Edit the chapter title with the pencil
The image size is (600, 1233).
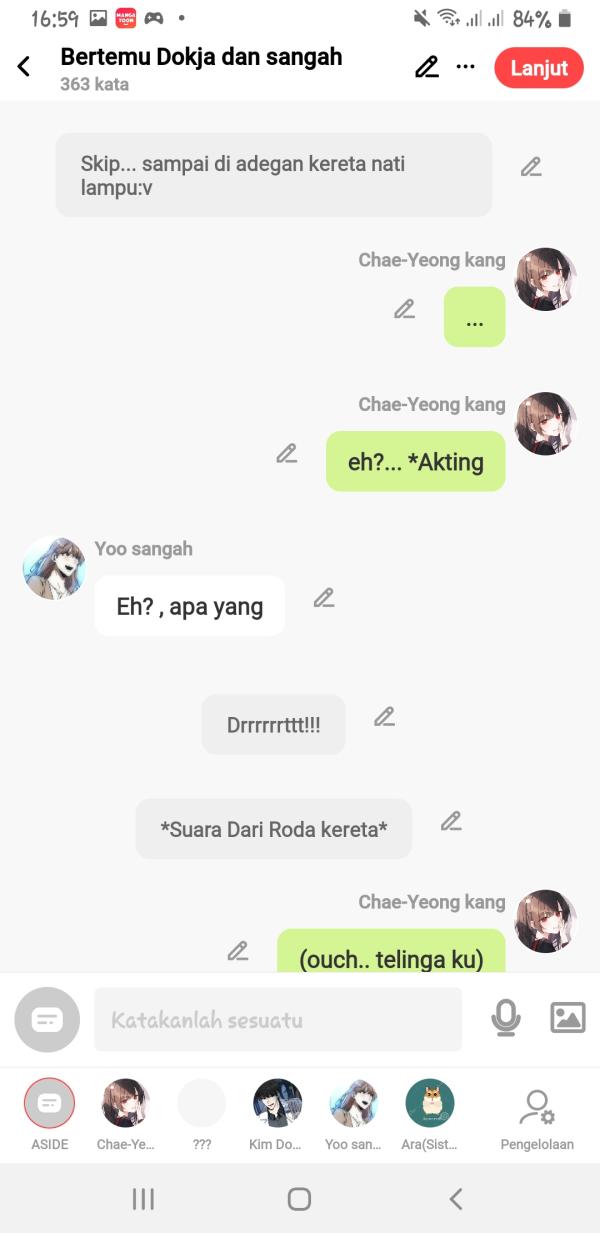point(427,67)
